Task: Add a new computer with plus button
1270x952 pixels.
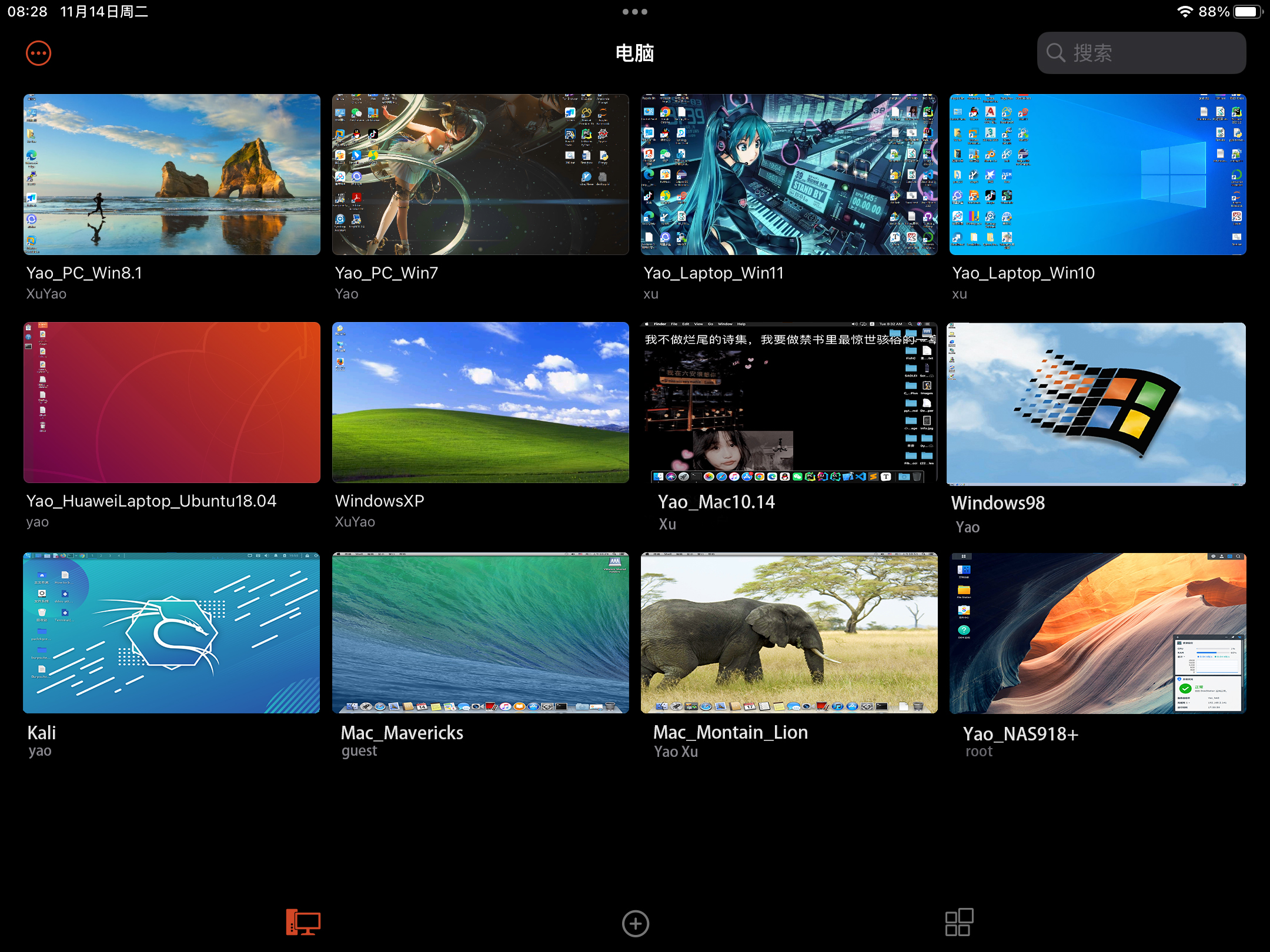Action: (x=635, y=924)
